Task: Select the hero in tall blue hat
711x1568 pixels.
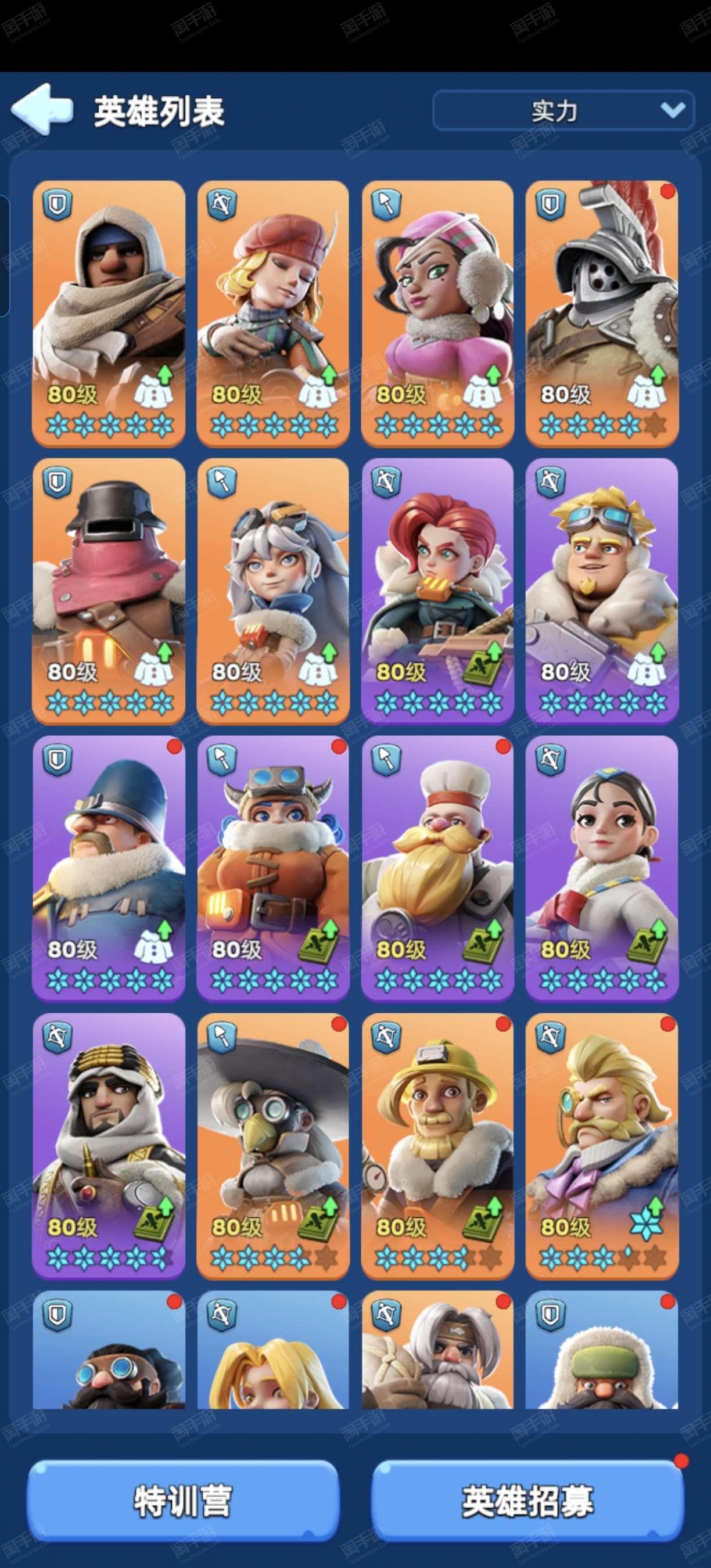Action: tap(109, 869)
